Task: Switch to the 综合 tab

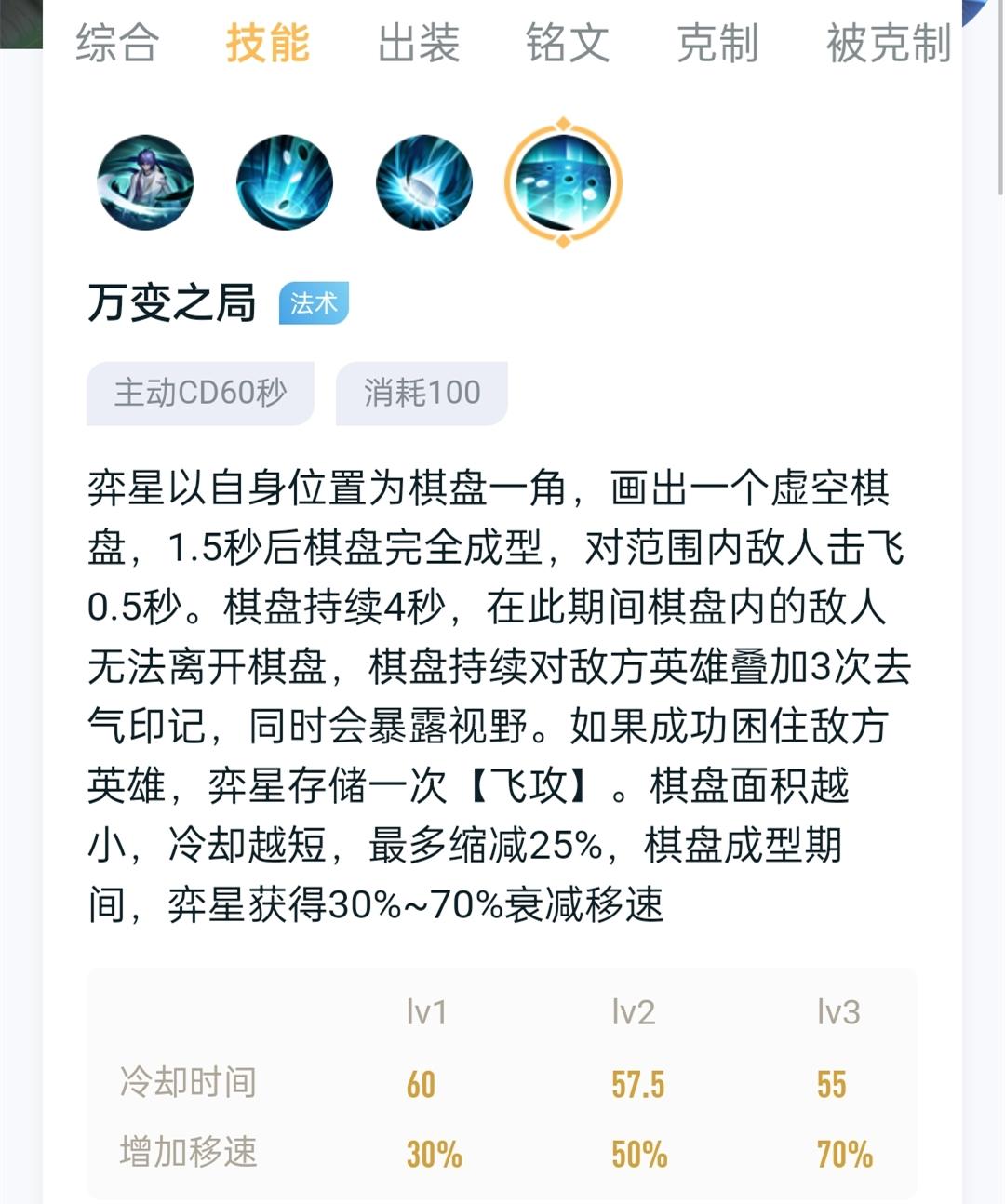Action: click(117, 44)
